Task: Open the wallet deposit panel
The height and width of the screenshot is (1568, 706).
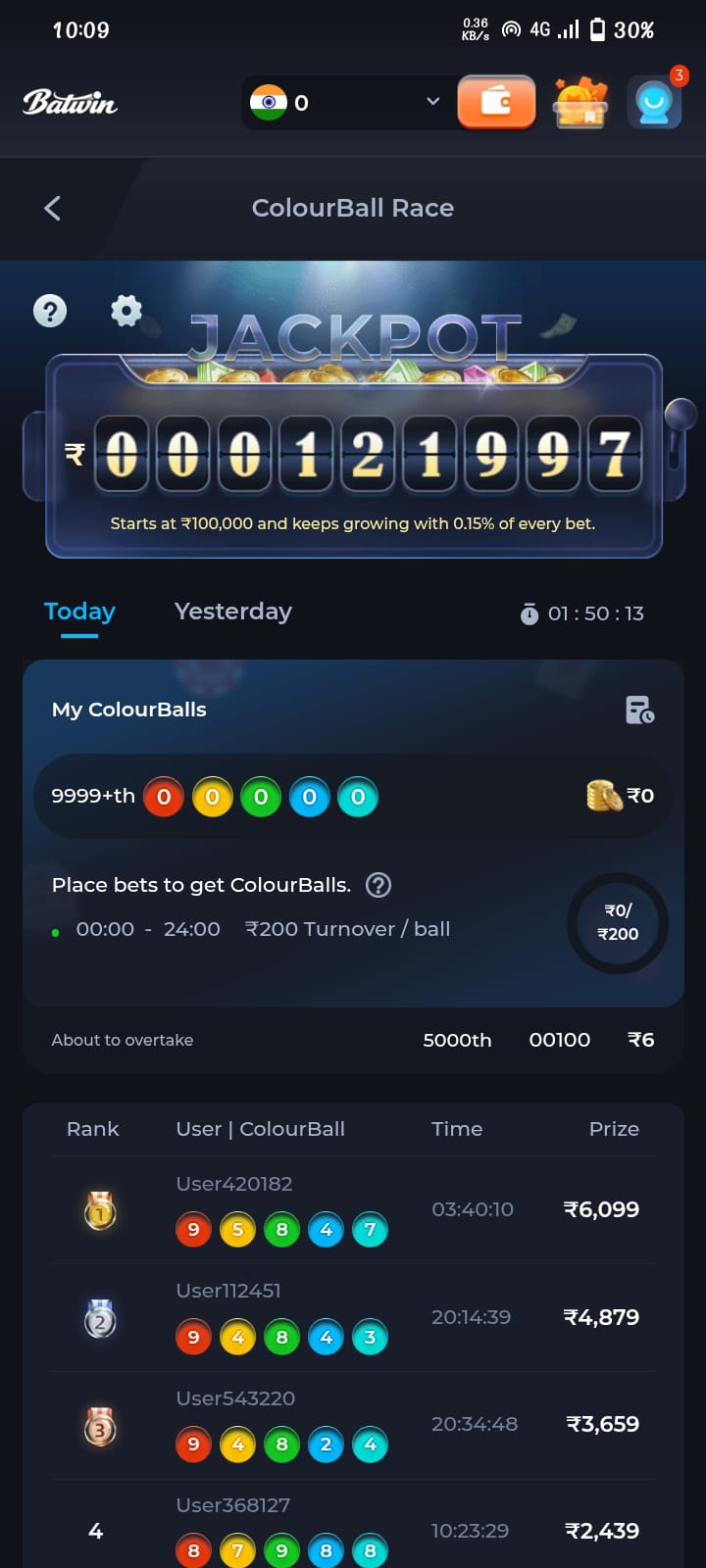Action: coord(496,102)
